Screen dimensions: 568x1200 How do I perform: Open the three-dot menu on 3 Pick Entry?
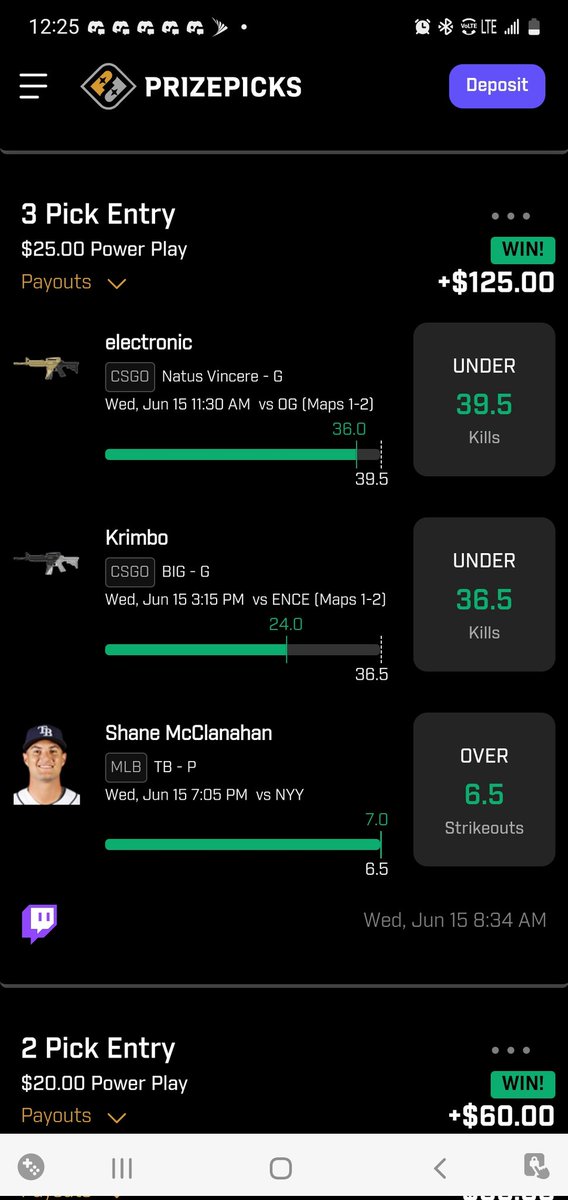coord(511,216)
